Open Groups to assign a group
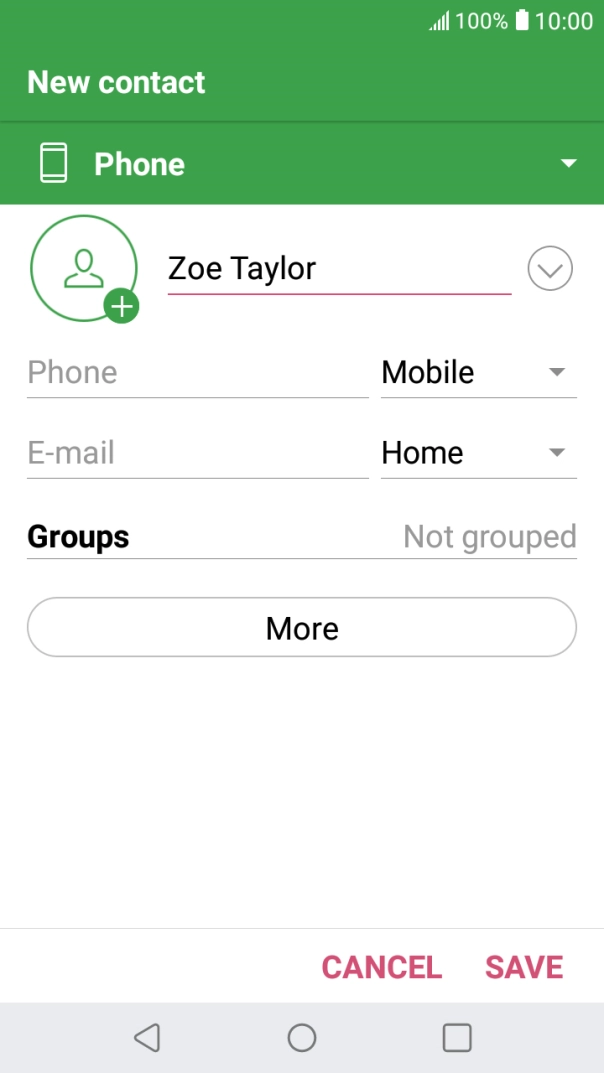This screenshot has height=1073, width=604. tap(302, 537)
